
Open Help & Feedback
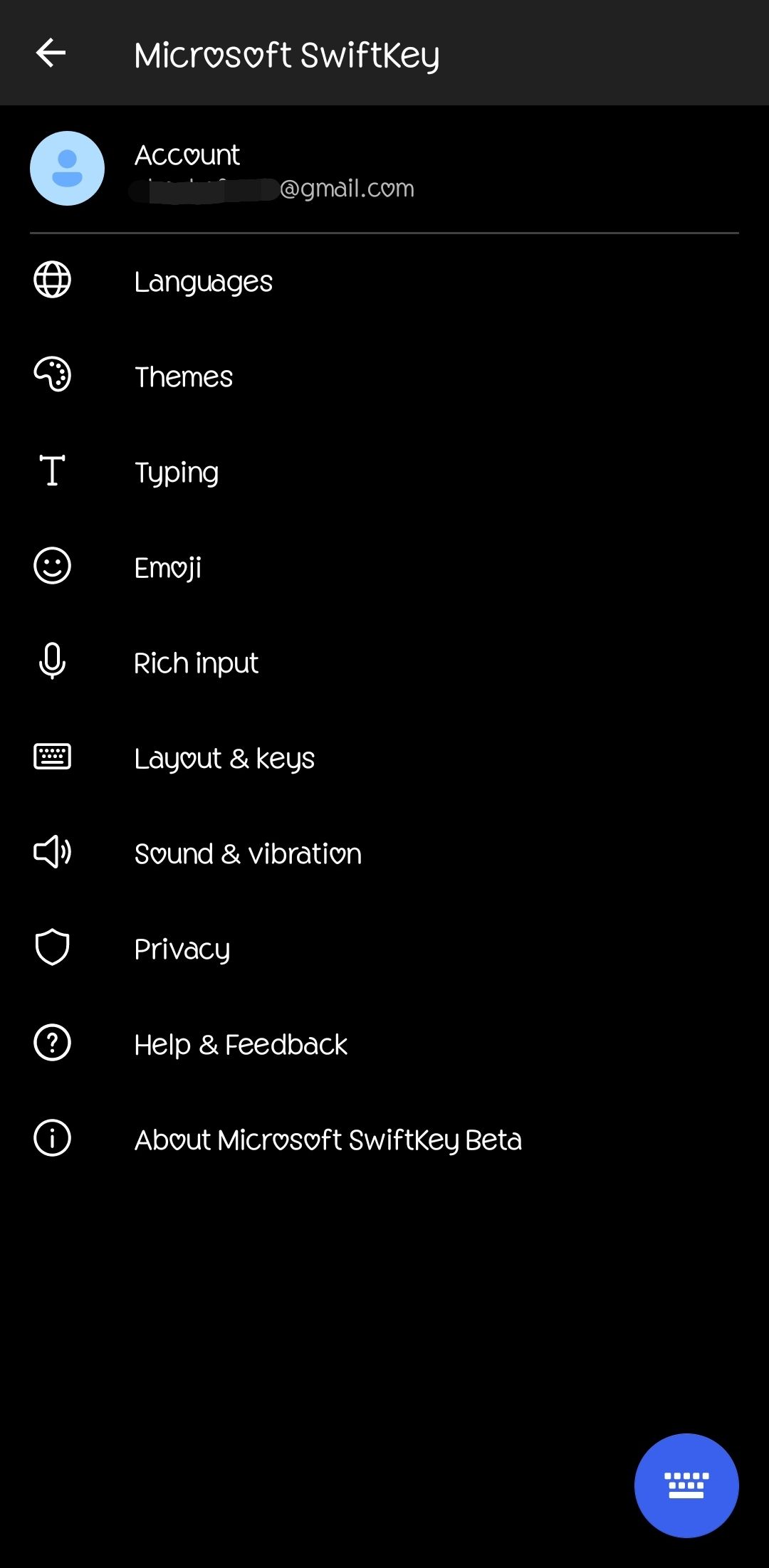click(384, 1044)
